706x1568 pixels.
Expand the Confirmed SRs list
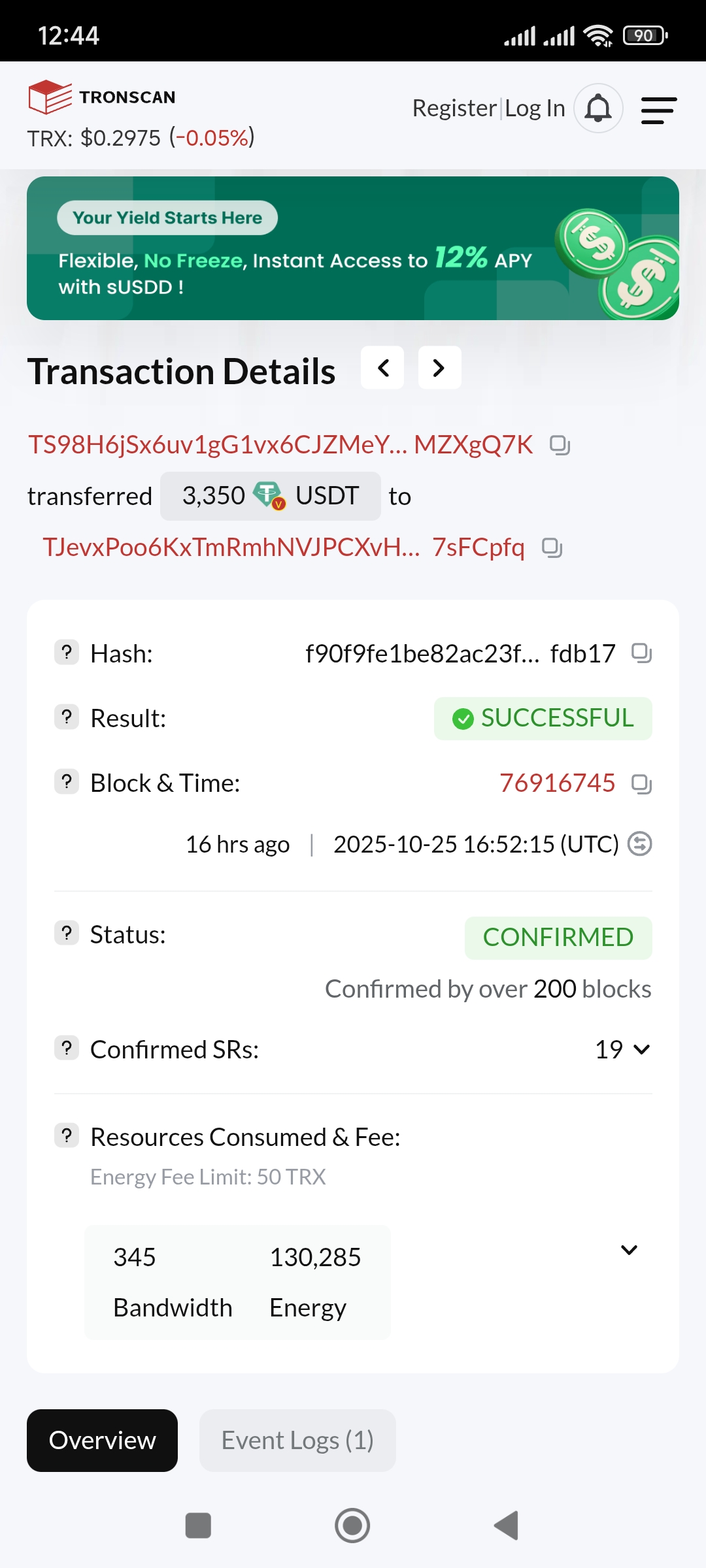641,1049
